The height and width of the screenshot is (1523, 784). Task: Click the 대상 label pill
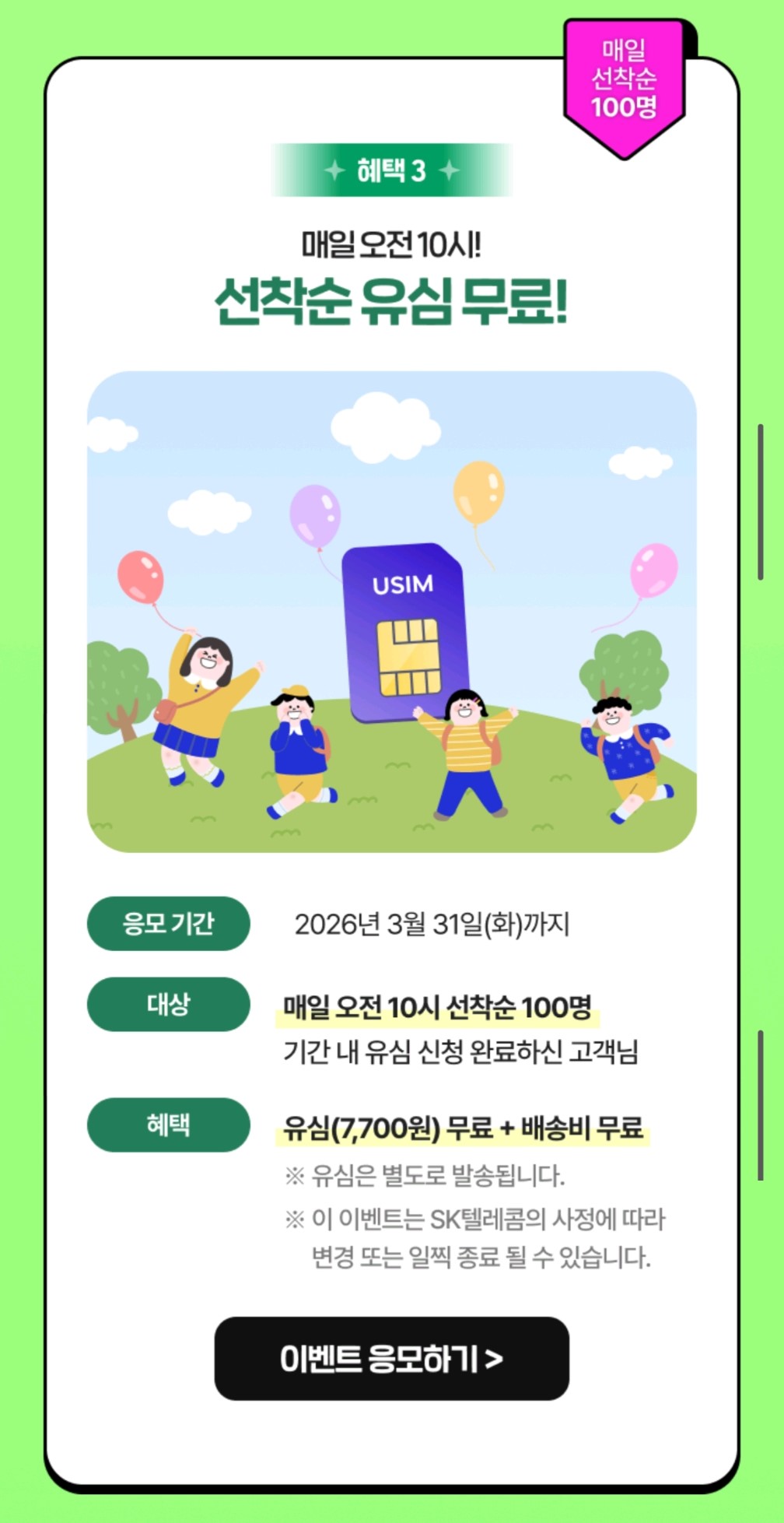coord(168,1005)
